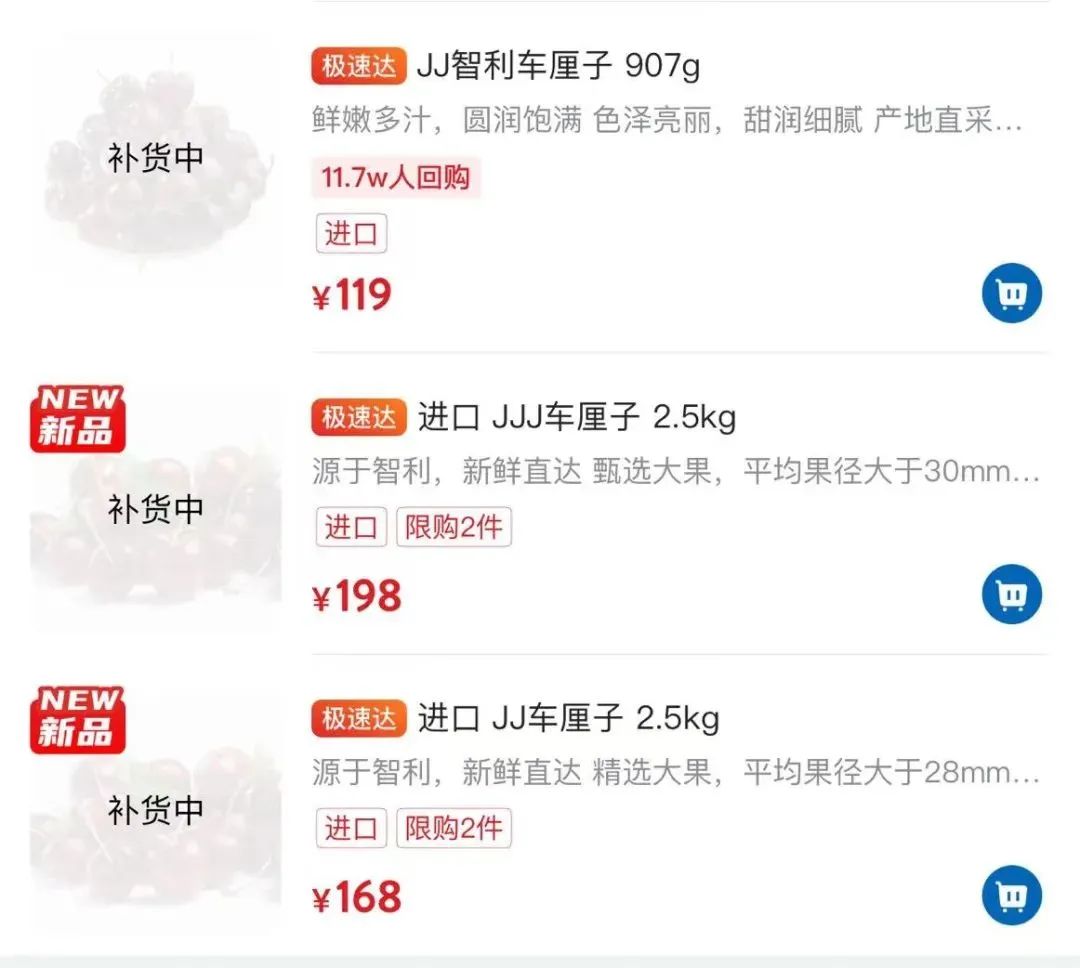Image resolution: width=1080 pixels, height=968 pixels.
Task: View details of JJ车厘子 ¥168 listing
Action: pos(568,718)
